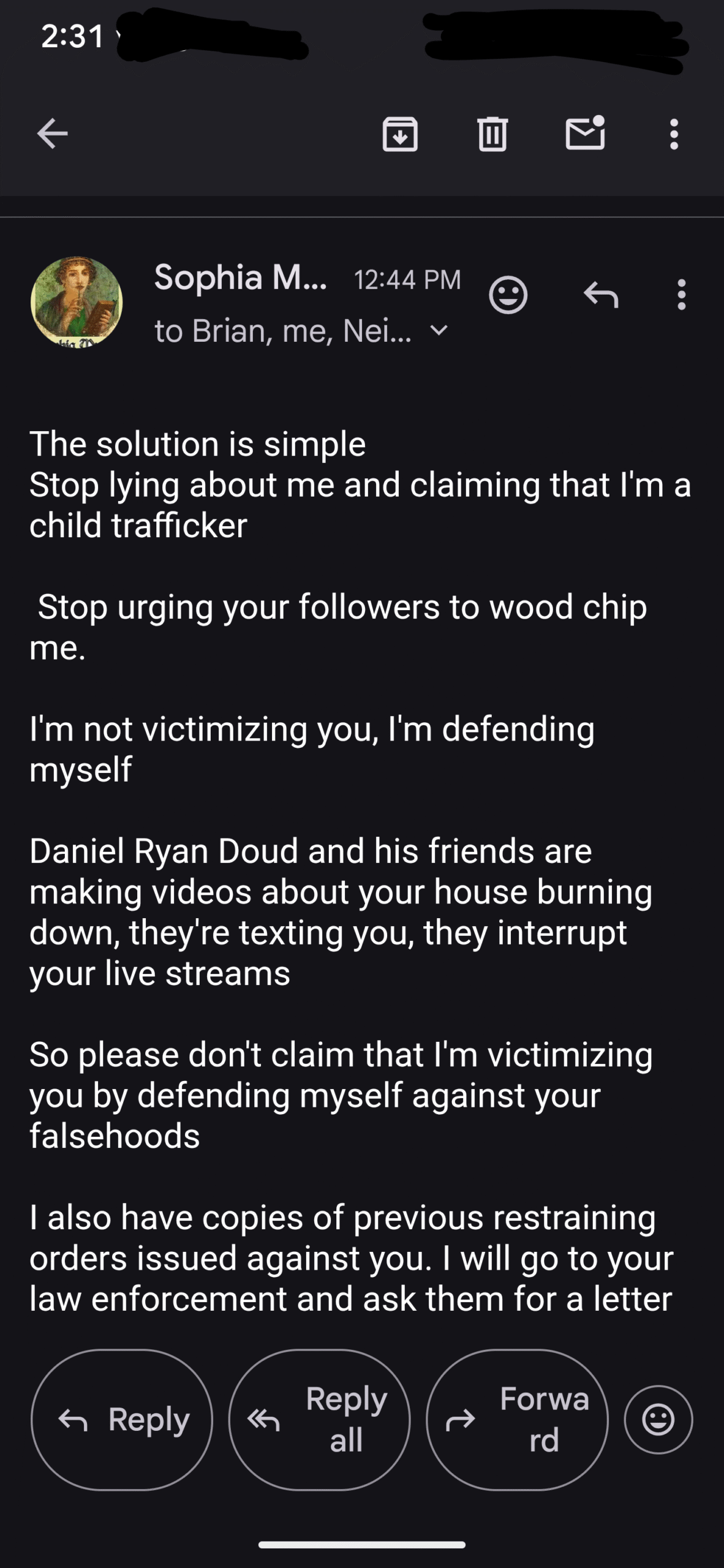Open Sophia M.'s sender avatar
Image resolution: width=724 pixels, height=1568 pixels.
77,303
